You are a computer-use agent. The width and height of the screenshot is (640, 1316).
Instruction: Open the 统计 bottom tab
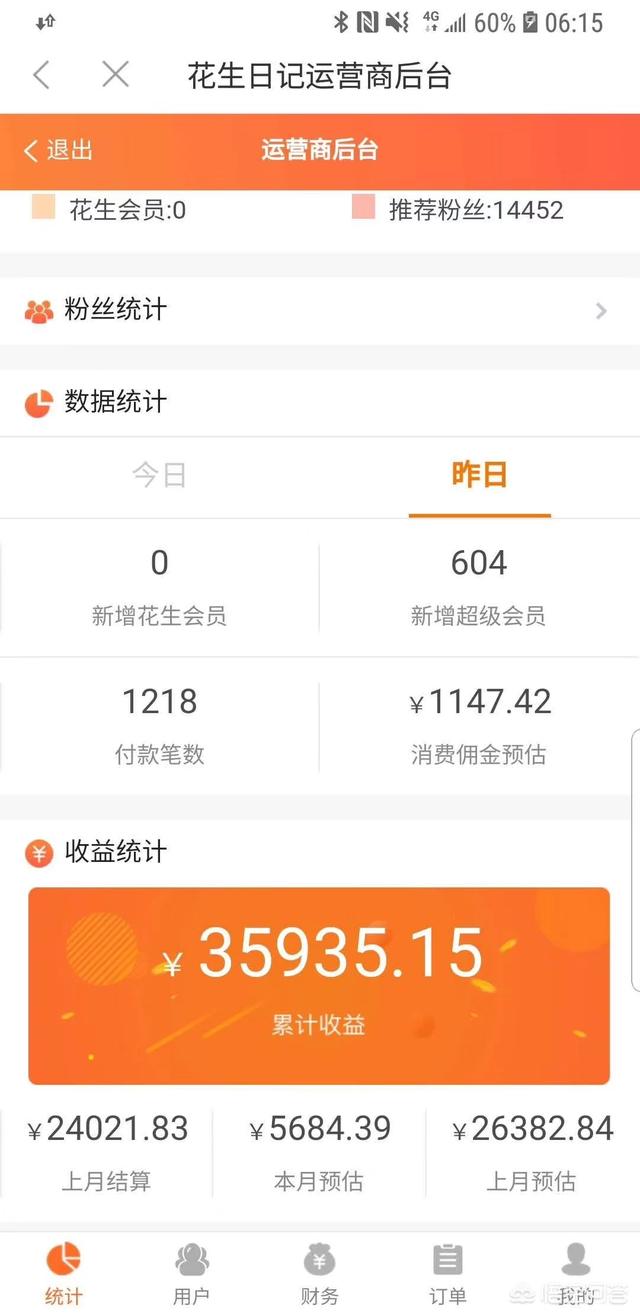[x=64, y=1274]
